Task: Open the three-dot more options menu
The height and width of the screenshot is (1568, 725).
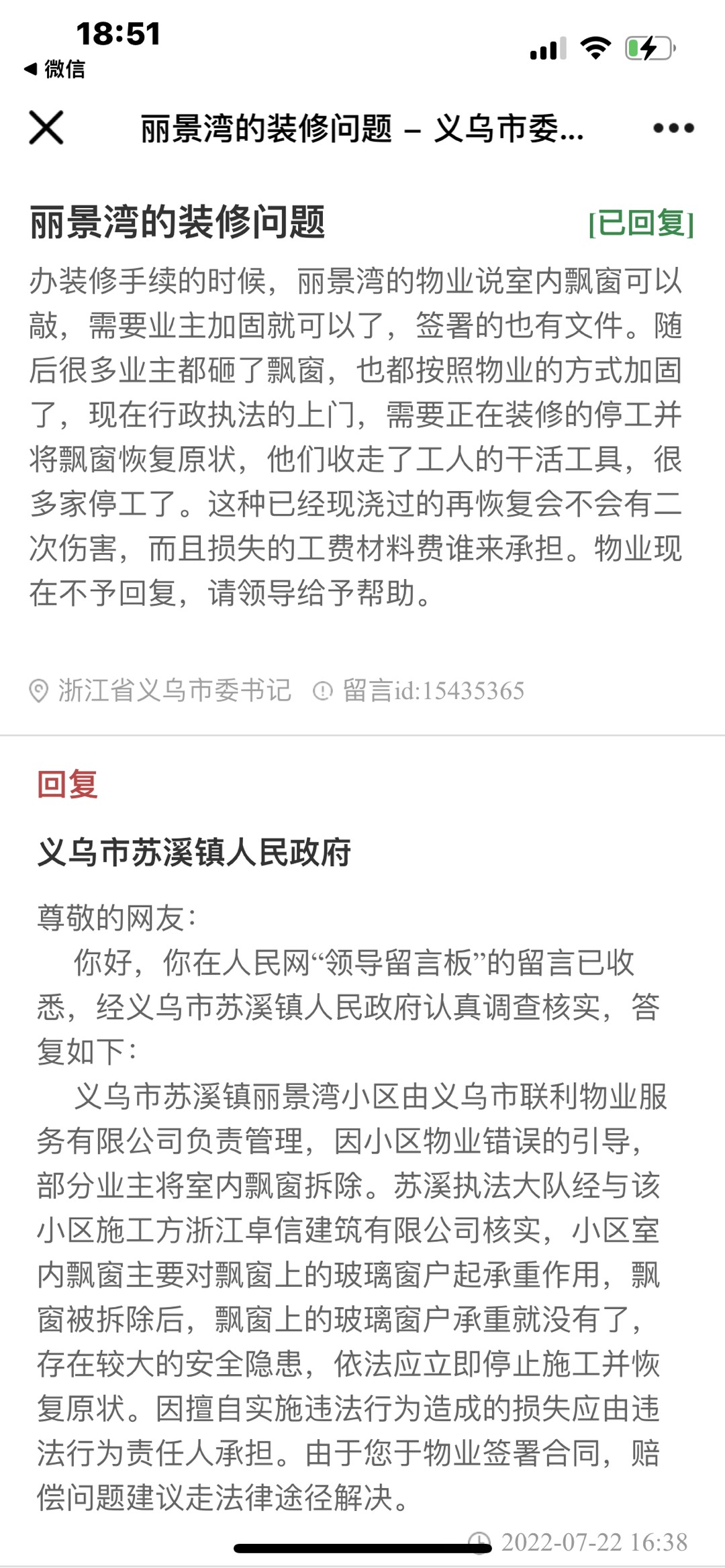Action: [x=673, y=128]
